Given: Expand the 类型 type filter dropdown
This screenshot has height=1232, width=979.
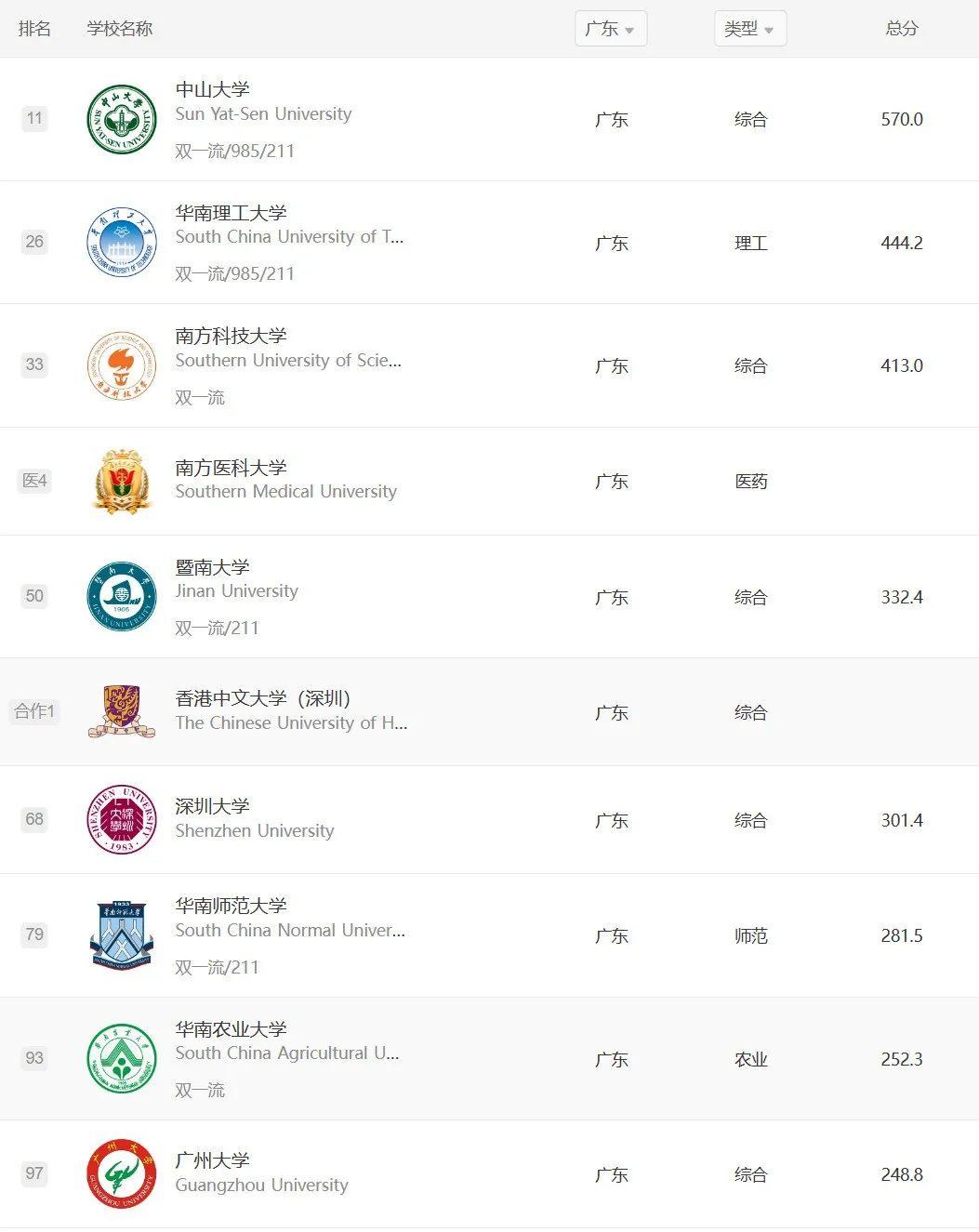Looking at the screenshot, I should tap(749, 29).
